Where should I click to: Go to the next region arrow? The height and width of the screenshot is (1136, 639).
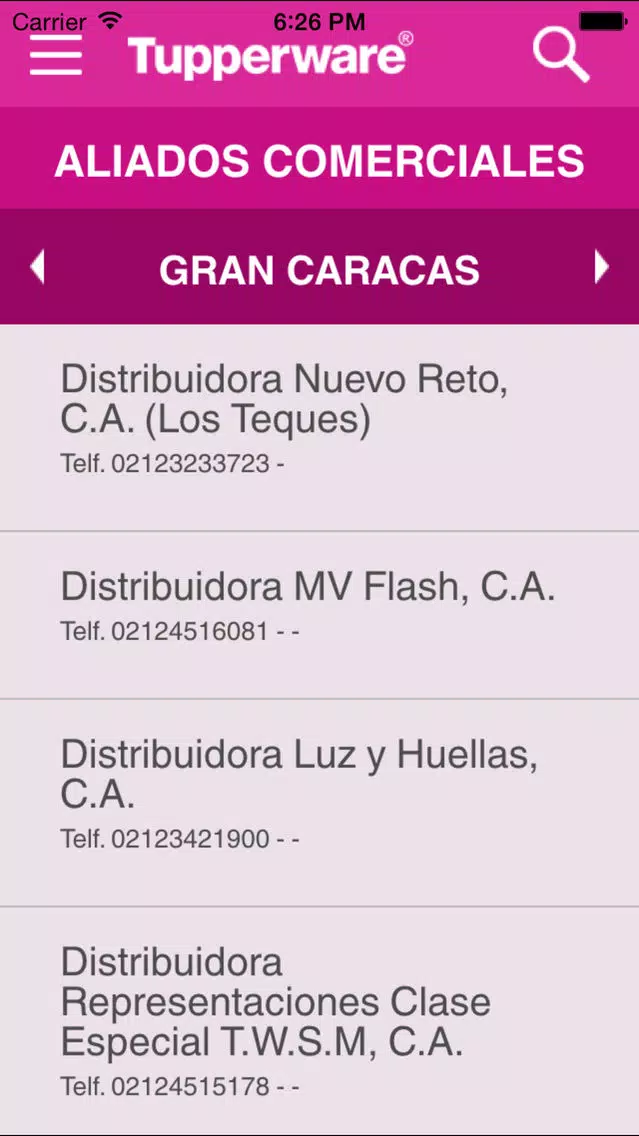[x=601, y=267]
